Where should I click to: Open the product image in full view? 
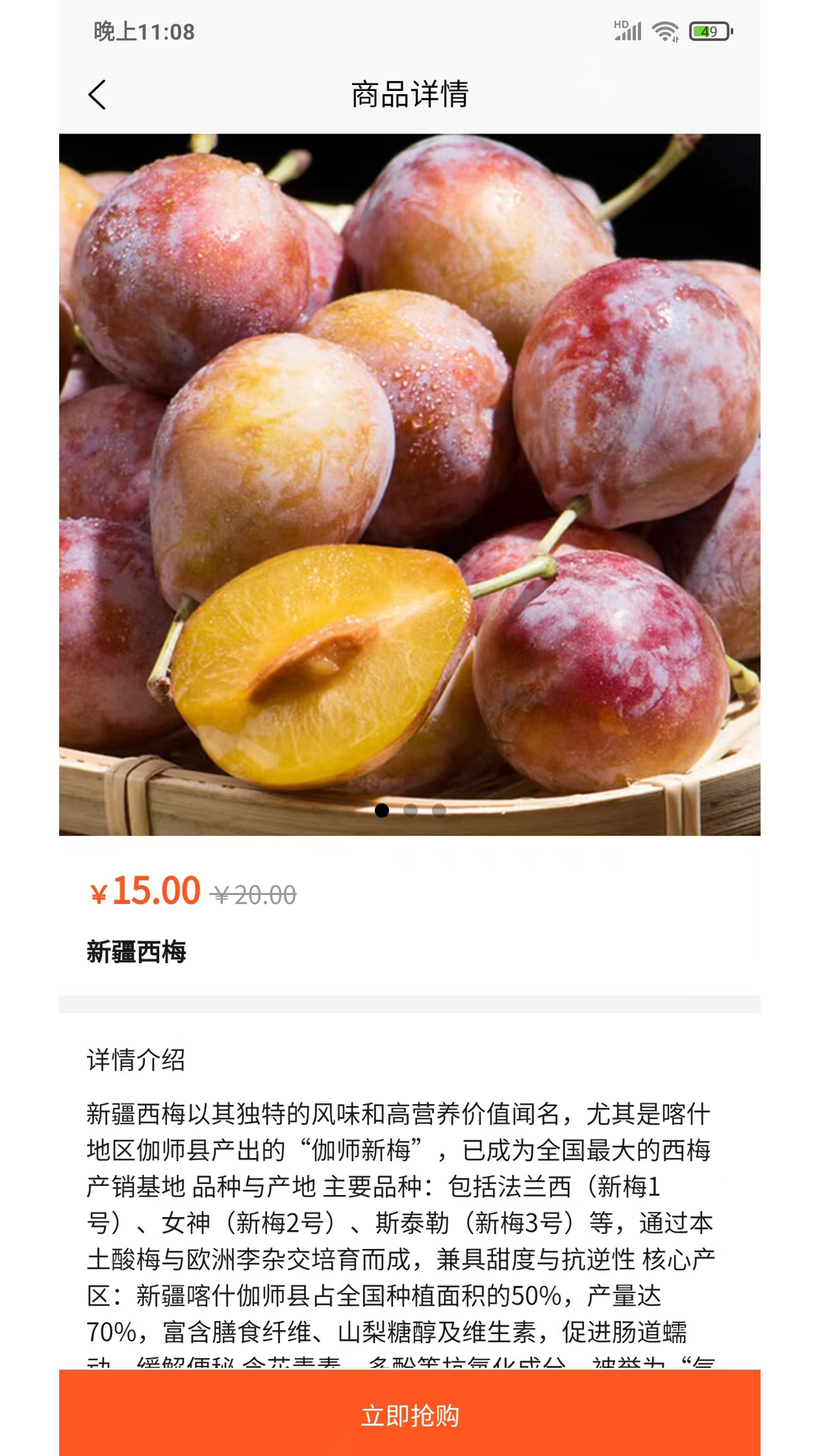click(x=409, y=485)
